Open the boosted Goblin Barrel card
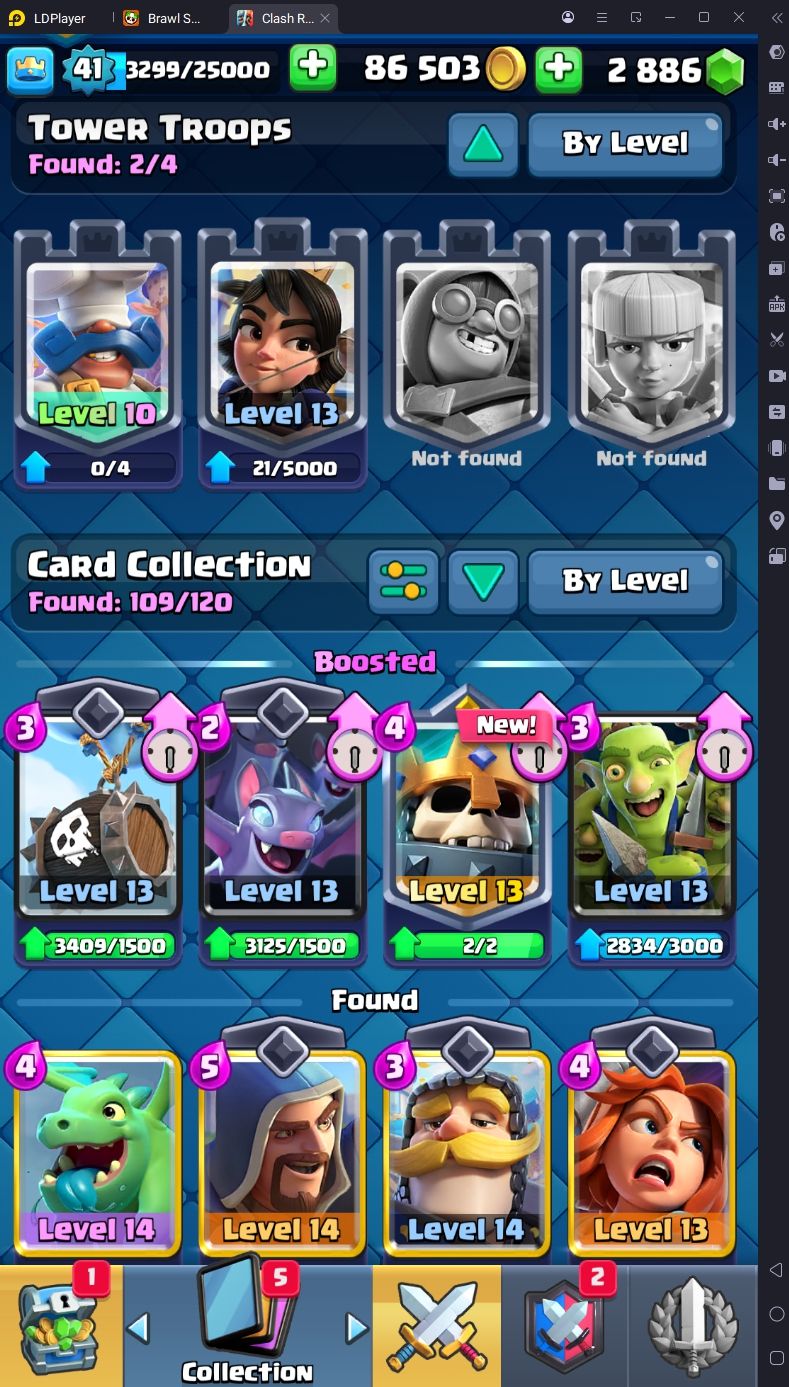Image resolution: width=789 pixels, height=1387 pixels. pos(97,825)
